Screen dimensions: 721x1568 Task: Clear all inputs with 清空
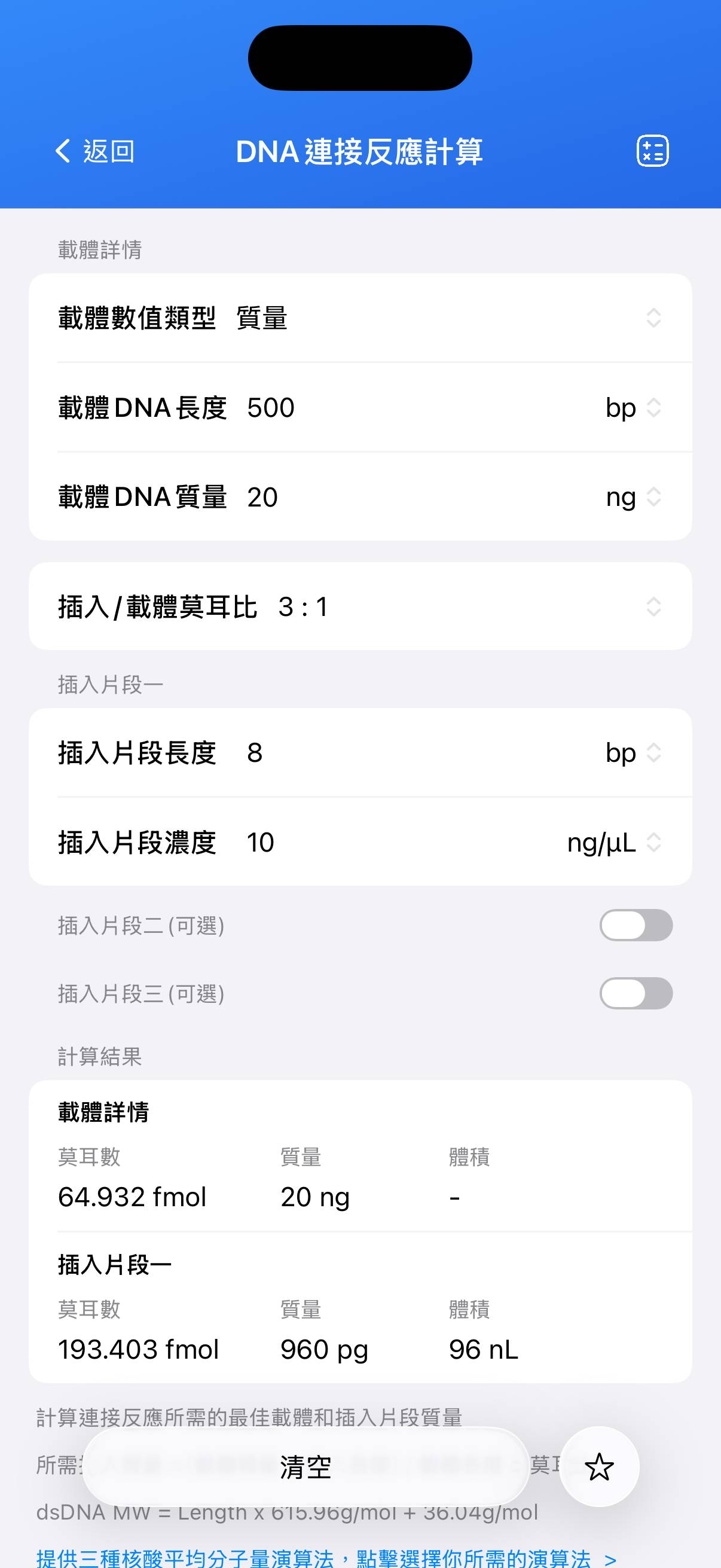tap(305, 1467)
